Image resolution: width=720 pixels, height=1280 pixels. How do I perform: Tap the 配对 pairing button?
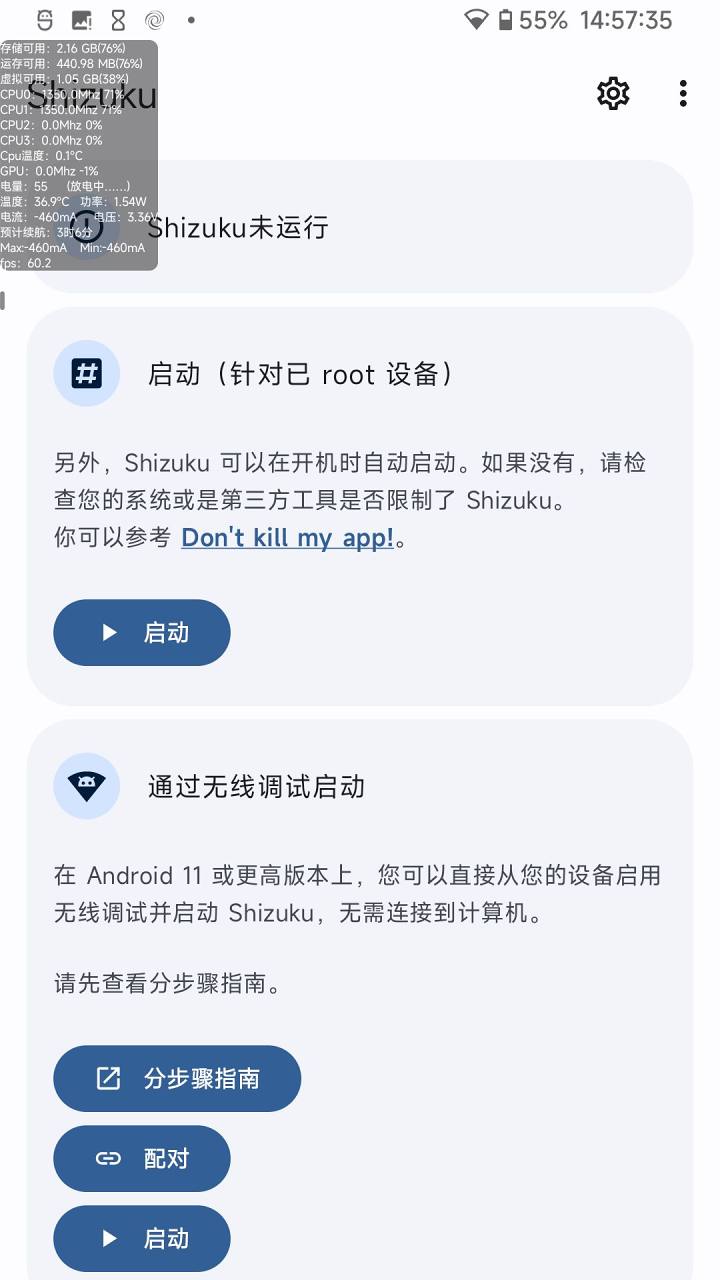click(x=142, y=1158)
